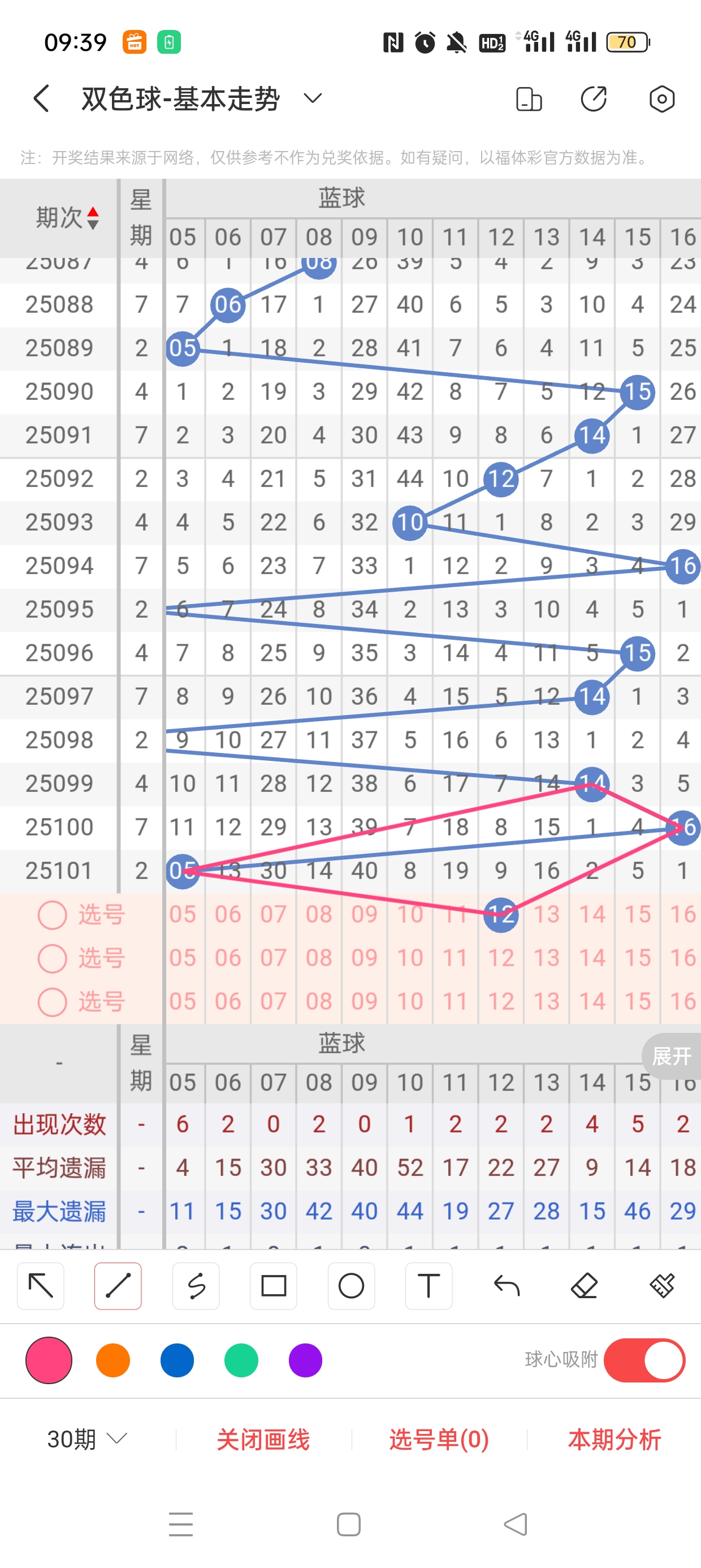The image size is (701, 1568).
Task: Undo the last drawn line
Action: [x=507, y=1286]
